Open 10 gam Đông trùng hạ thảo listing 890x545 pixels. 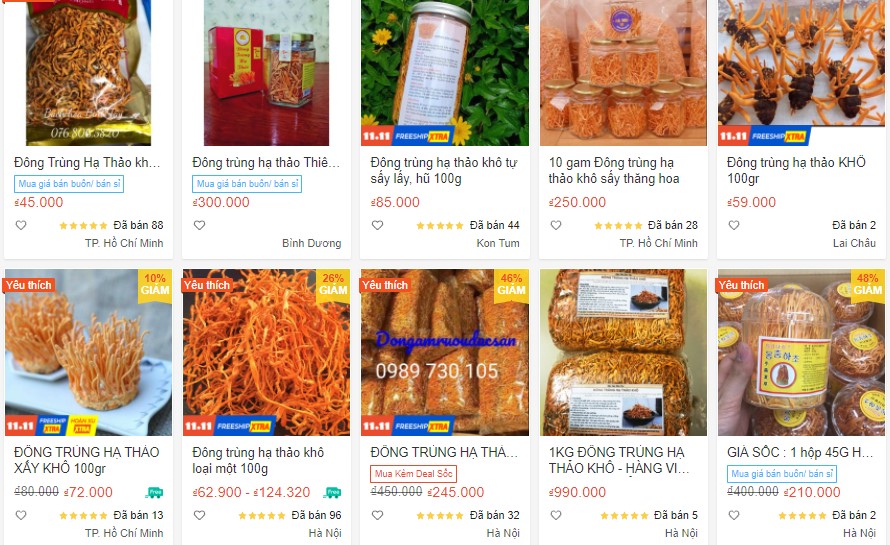[x=622, y=170]
